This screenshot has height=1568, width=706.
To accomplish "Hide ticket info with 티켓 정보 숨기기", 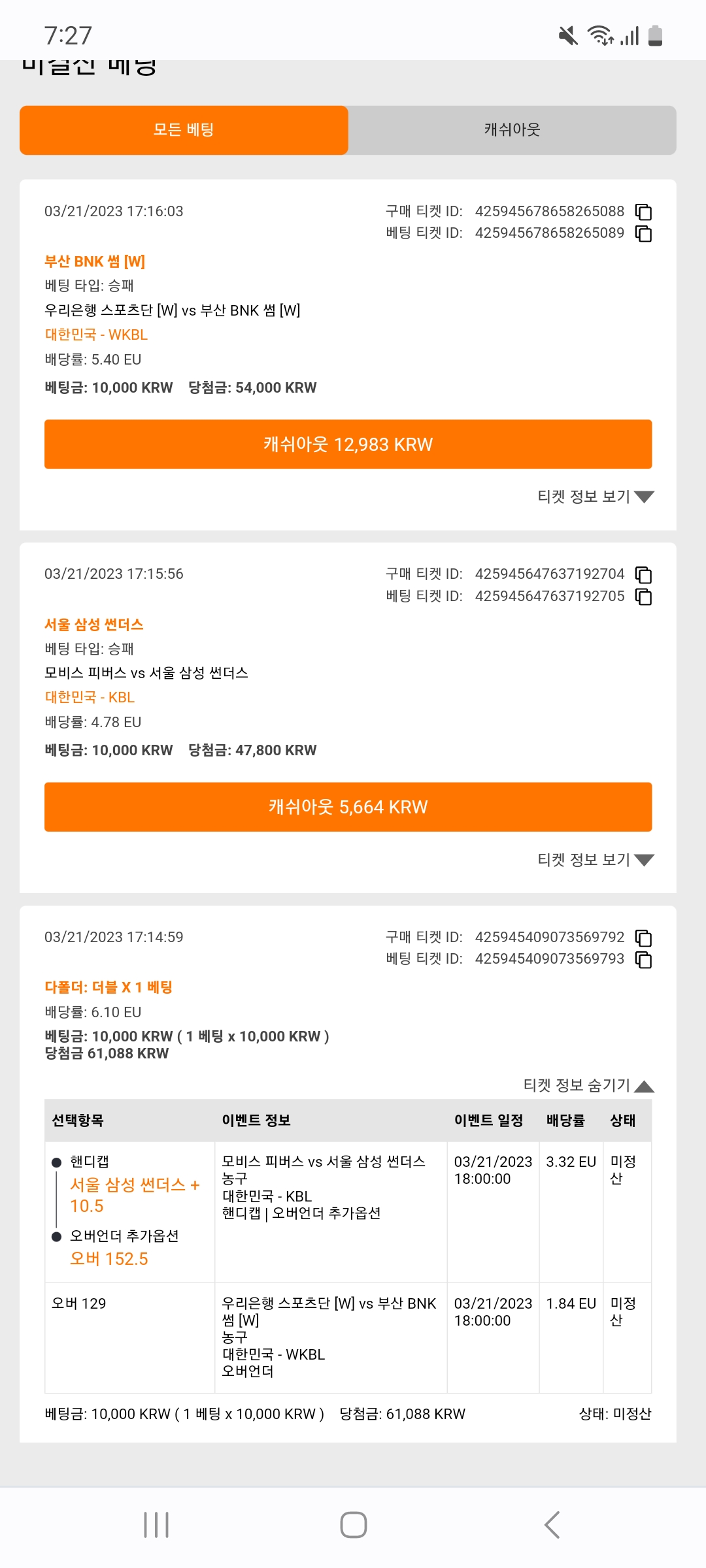I will pyautogui.click(x=588, y=1085).
